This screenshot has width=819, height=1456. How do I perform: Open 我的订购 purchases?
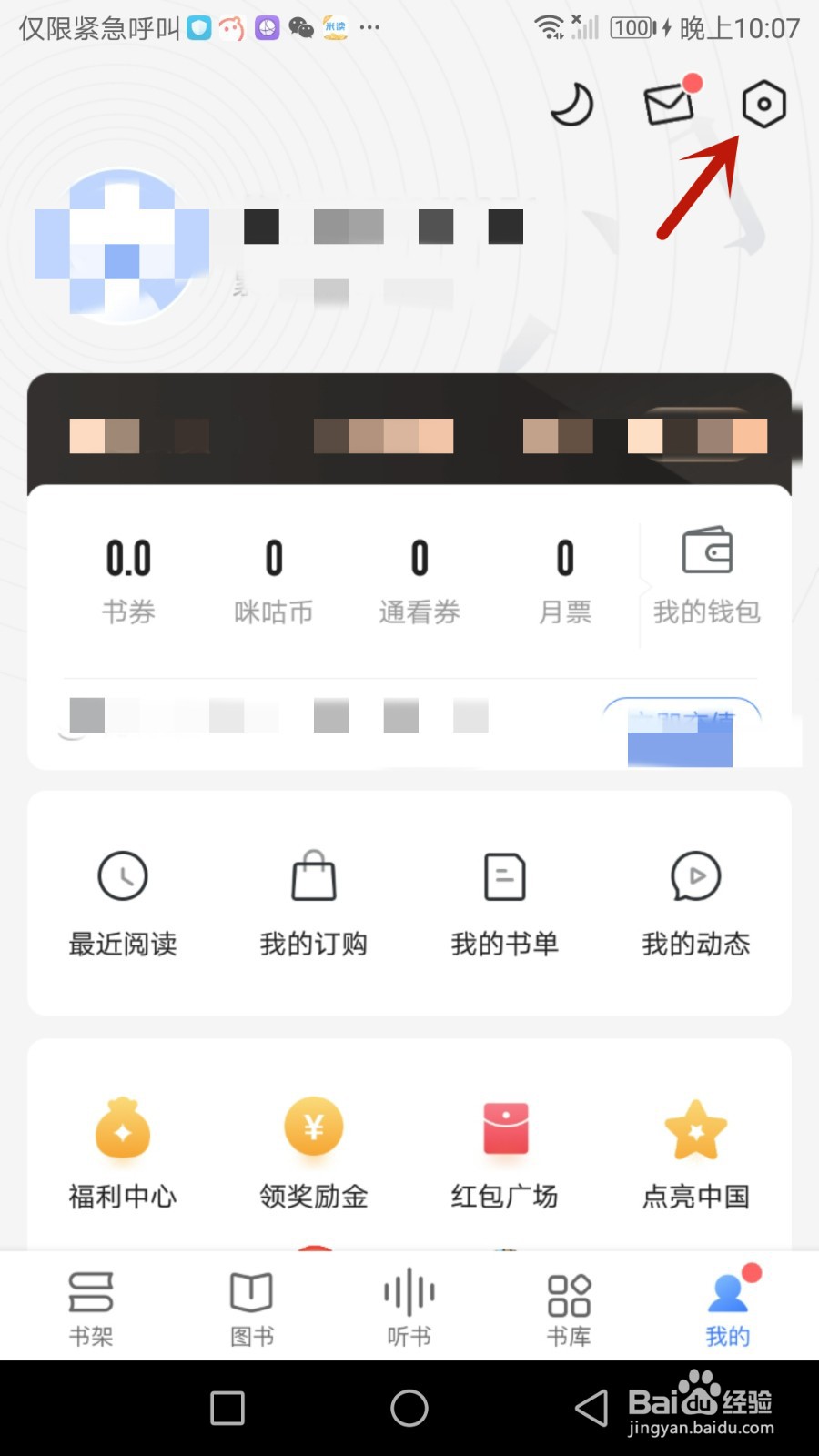pyautogui.click(x=314, y=901)
